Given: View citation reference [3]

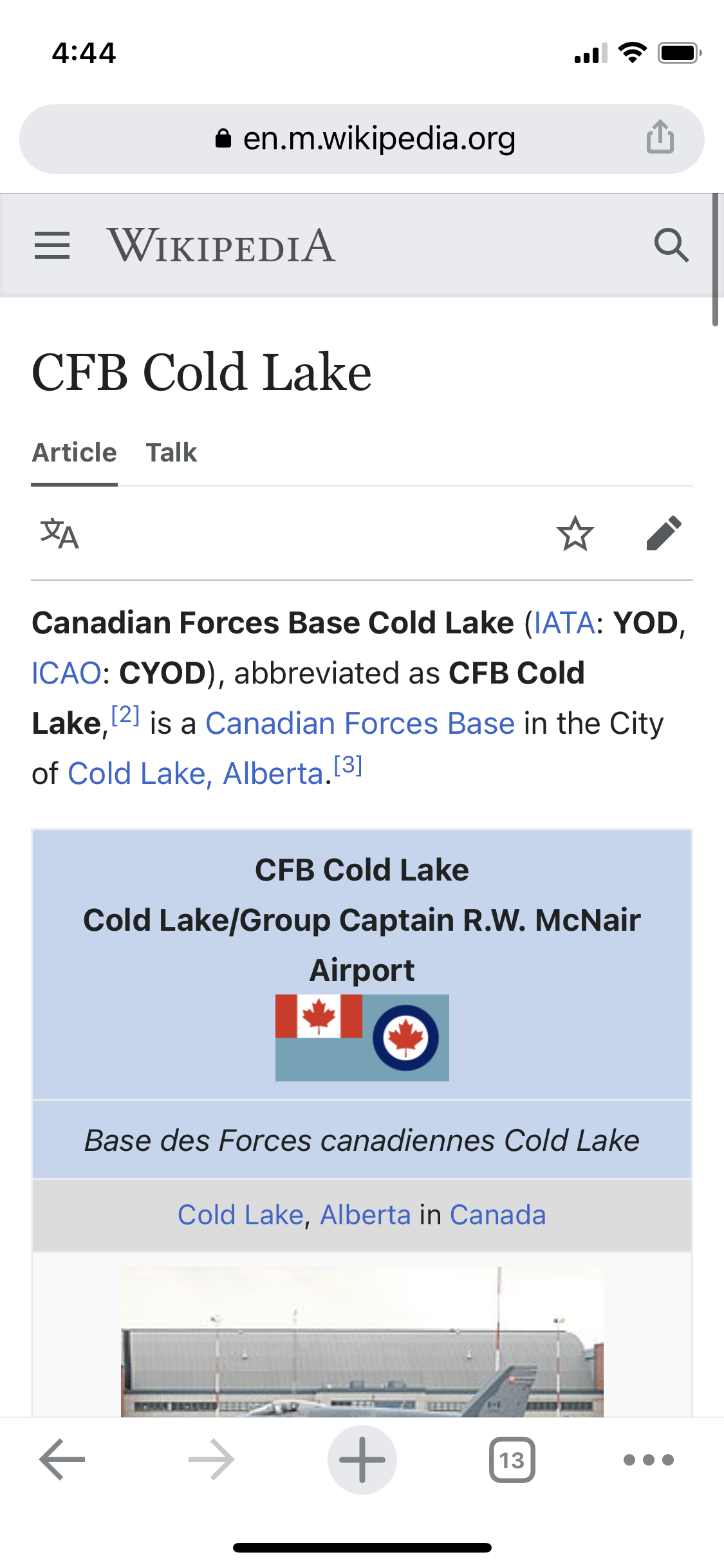Looking at the screenshot, I should pyautogui.click(x=348, y=765).
